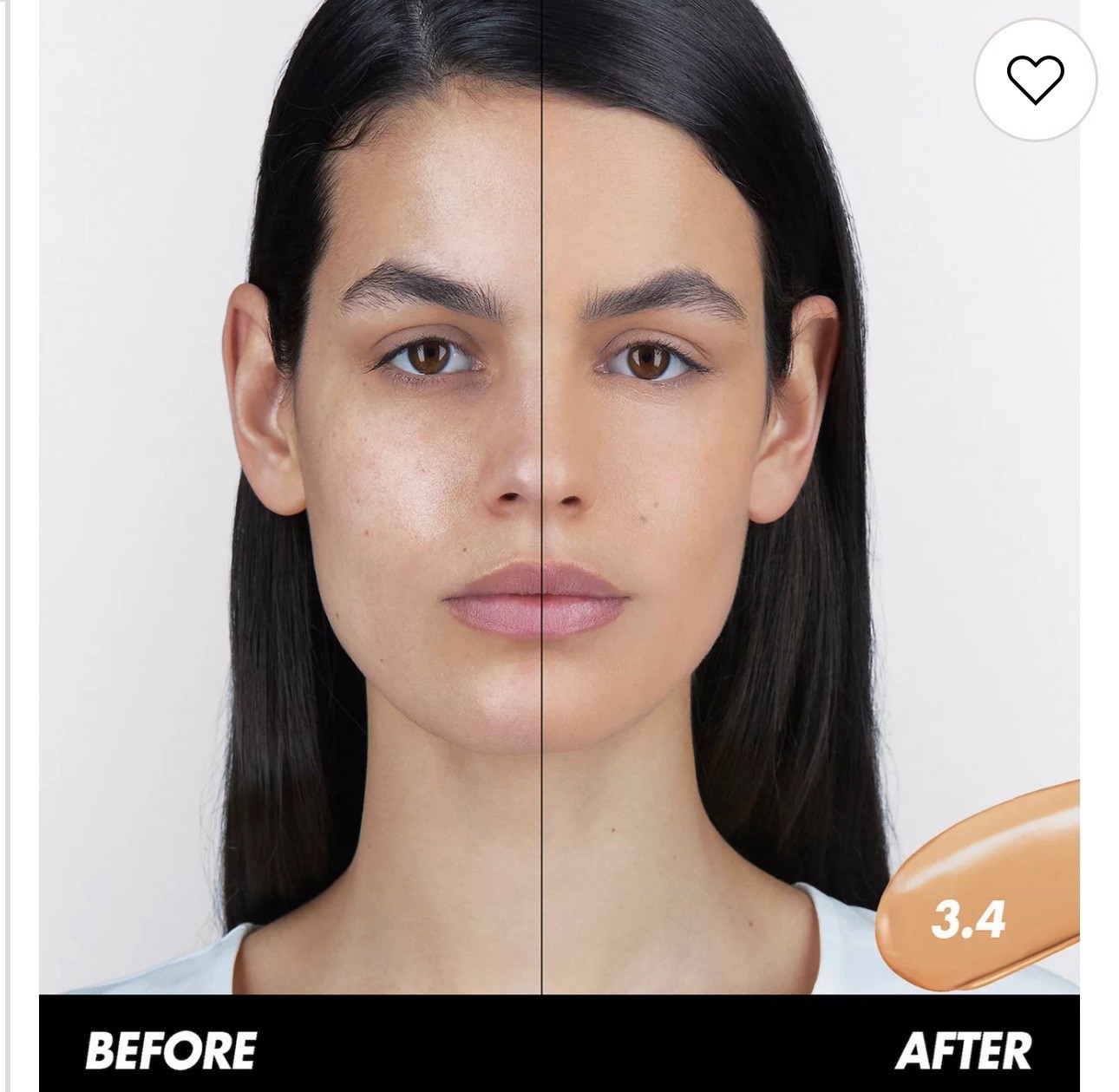Add this product to wishlist with the heart icon
Image resolution: width=1119 pixels, height=1092 pixels.
[x=1035, y=80]
